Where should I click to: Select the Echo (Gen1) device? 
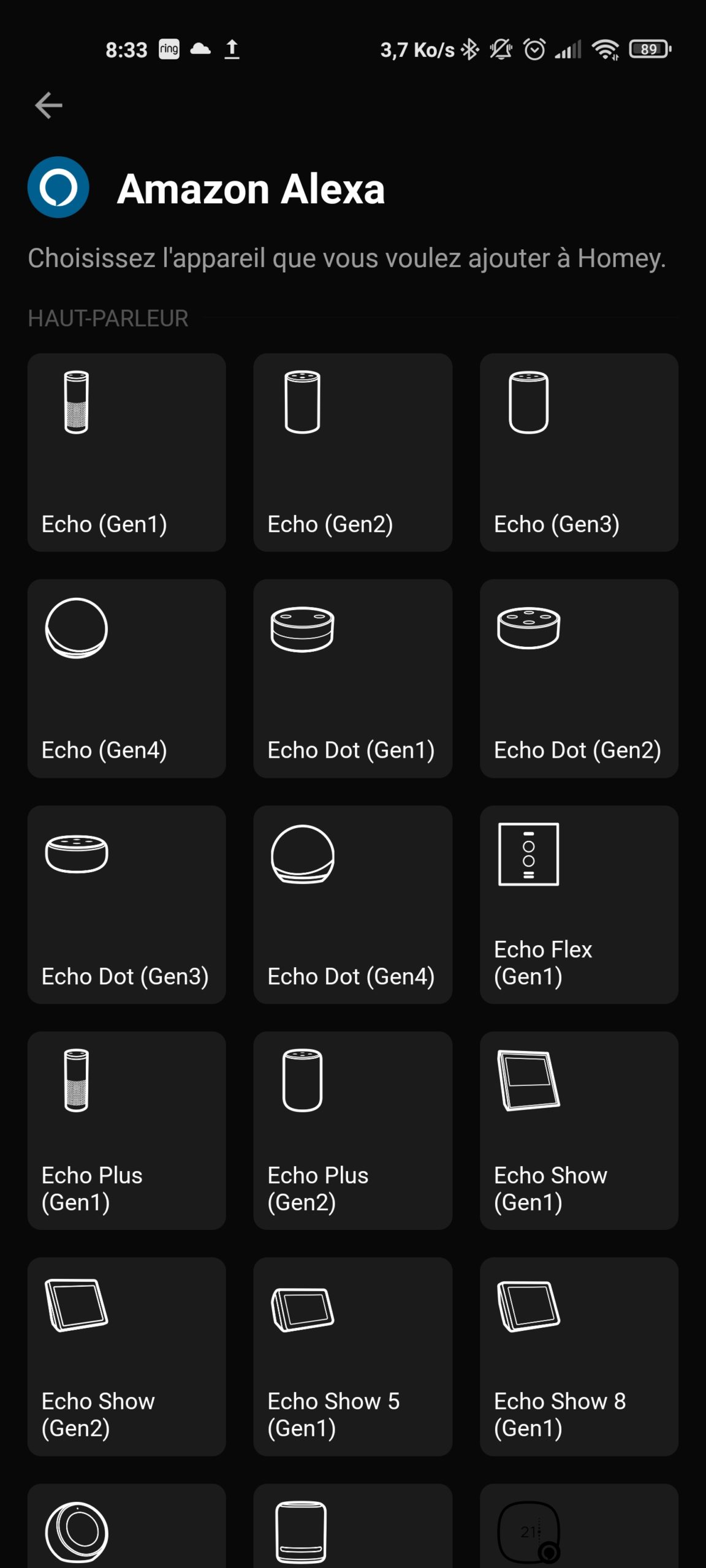pos(127,452)
